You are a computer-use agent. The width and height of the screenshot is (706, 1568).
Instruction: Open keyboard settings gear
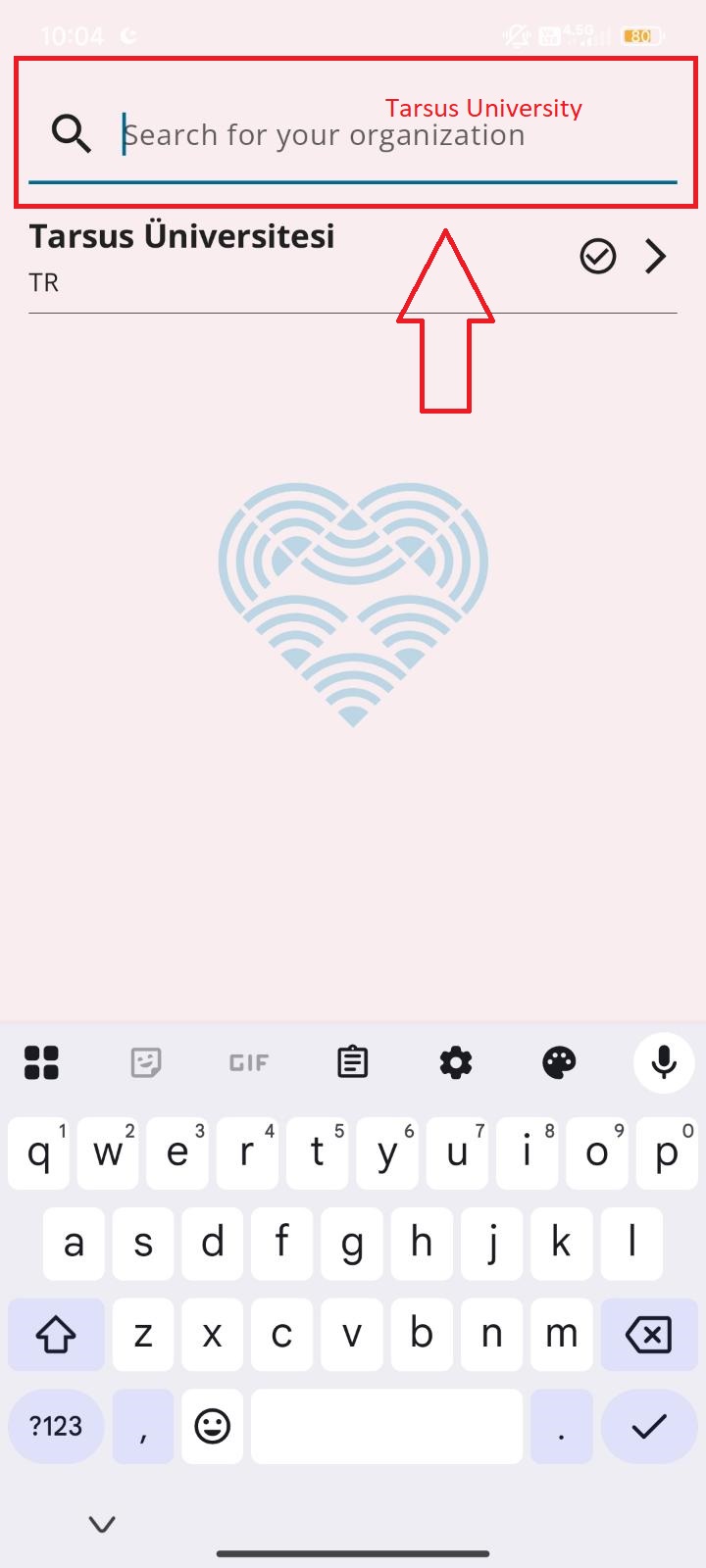[x=456, y=1062]
